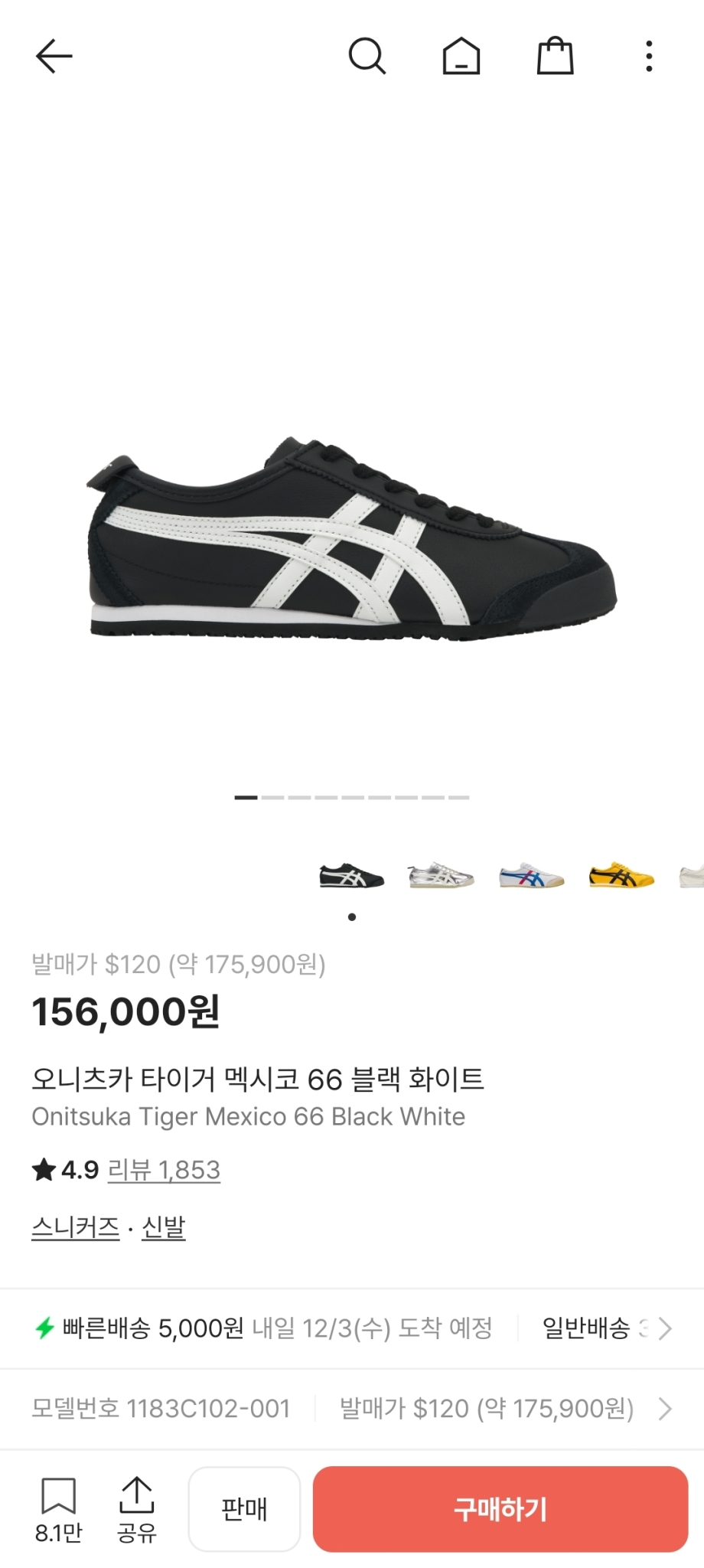Open the 신발 category page

[161, 1227]
